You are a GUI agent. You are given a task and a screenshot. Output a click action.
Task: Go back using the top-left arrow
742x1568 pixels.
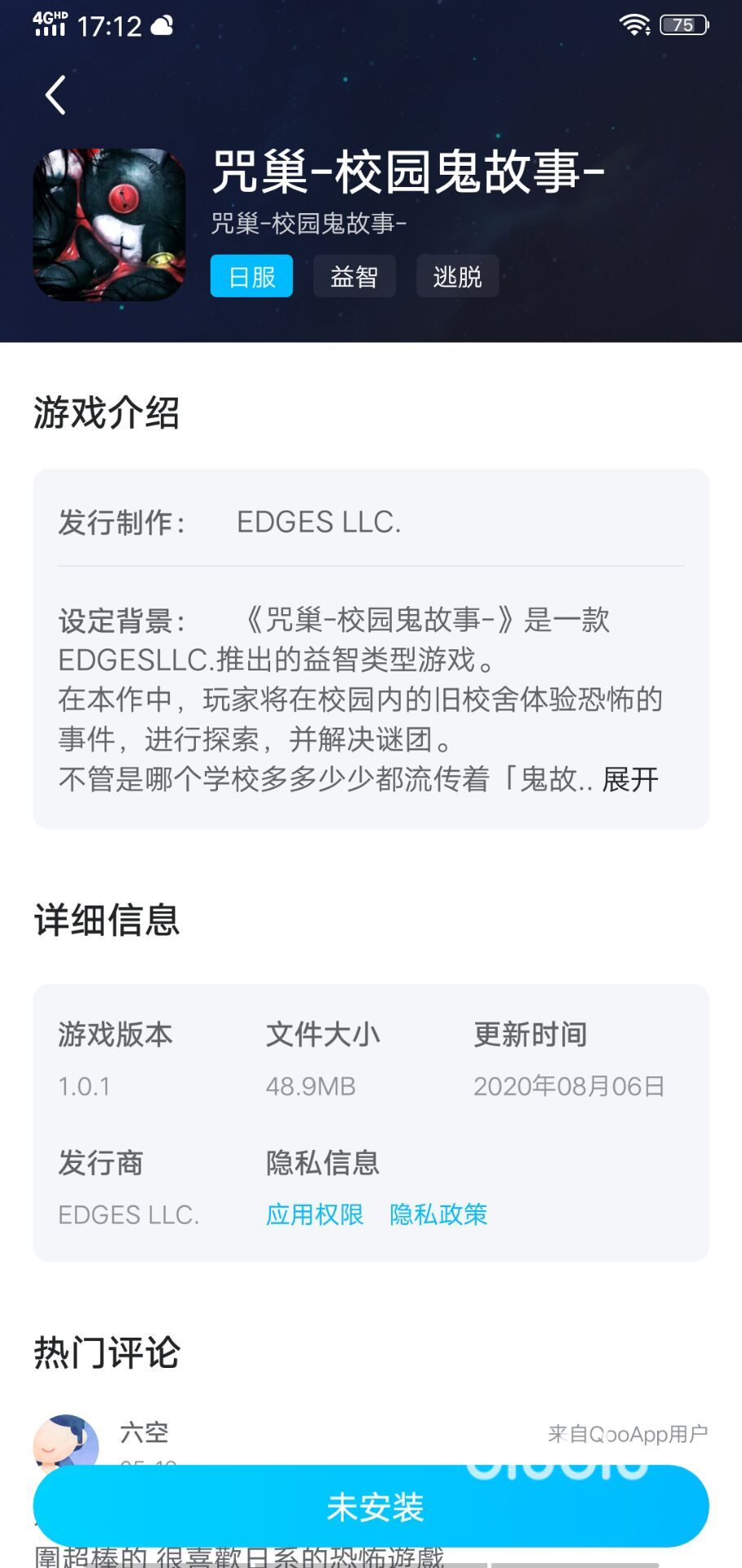click(x=56, y=96)
